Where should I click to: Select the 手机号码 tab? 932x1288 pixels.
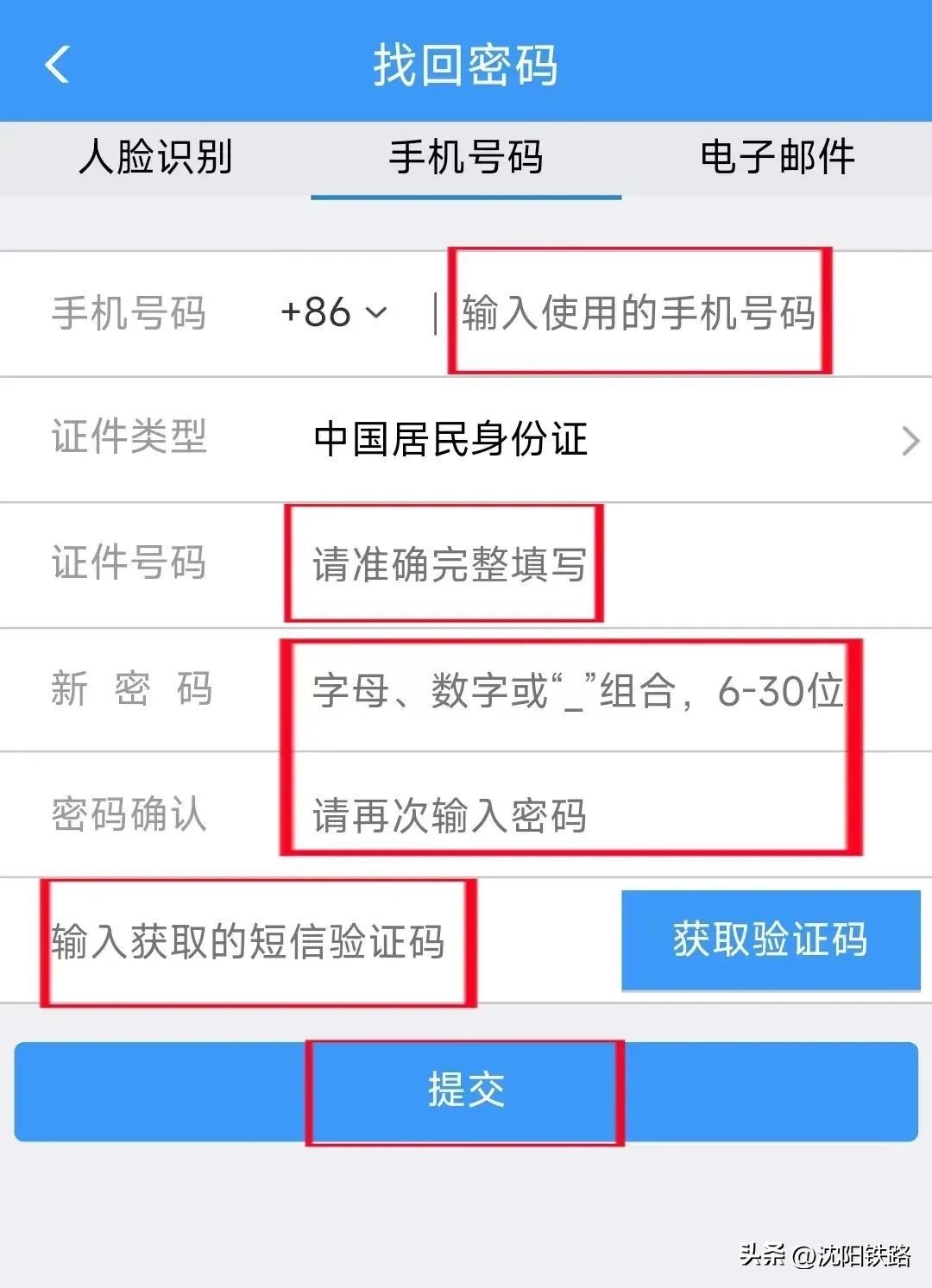coord(466,158)
